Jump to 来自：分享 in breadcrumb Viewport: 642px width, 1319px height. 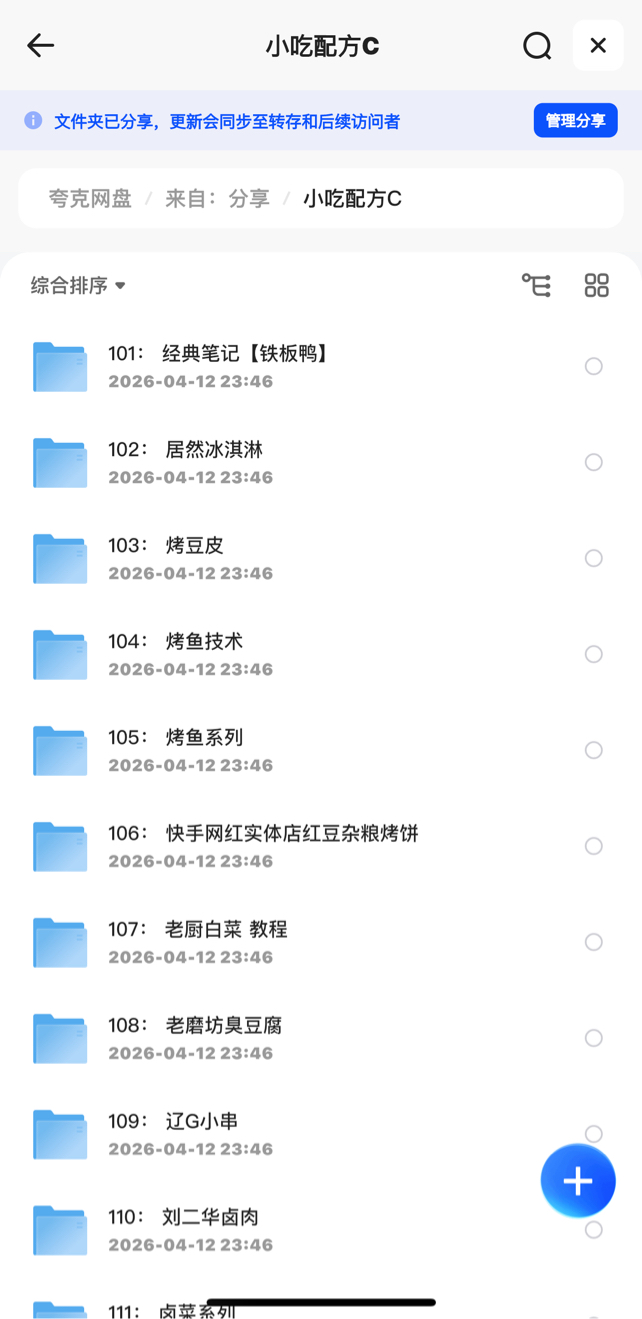(217, 198)
